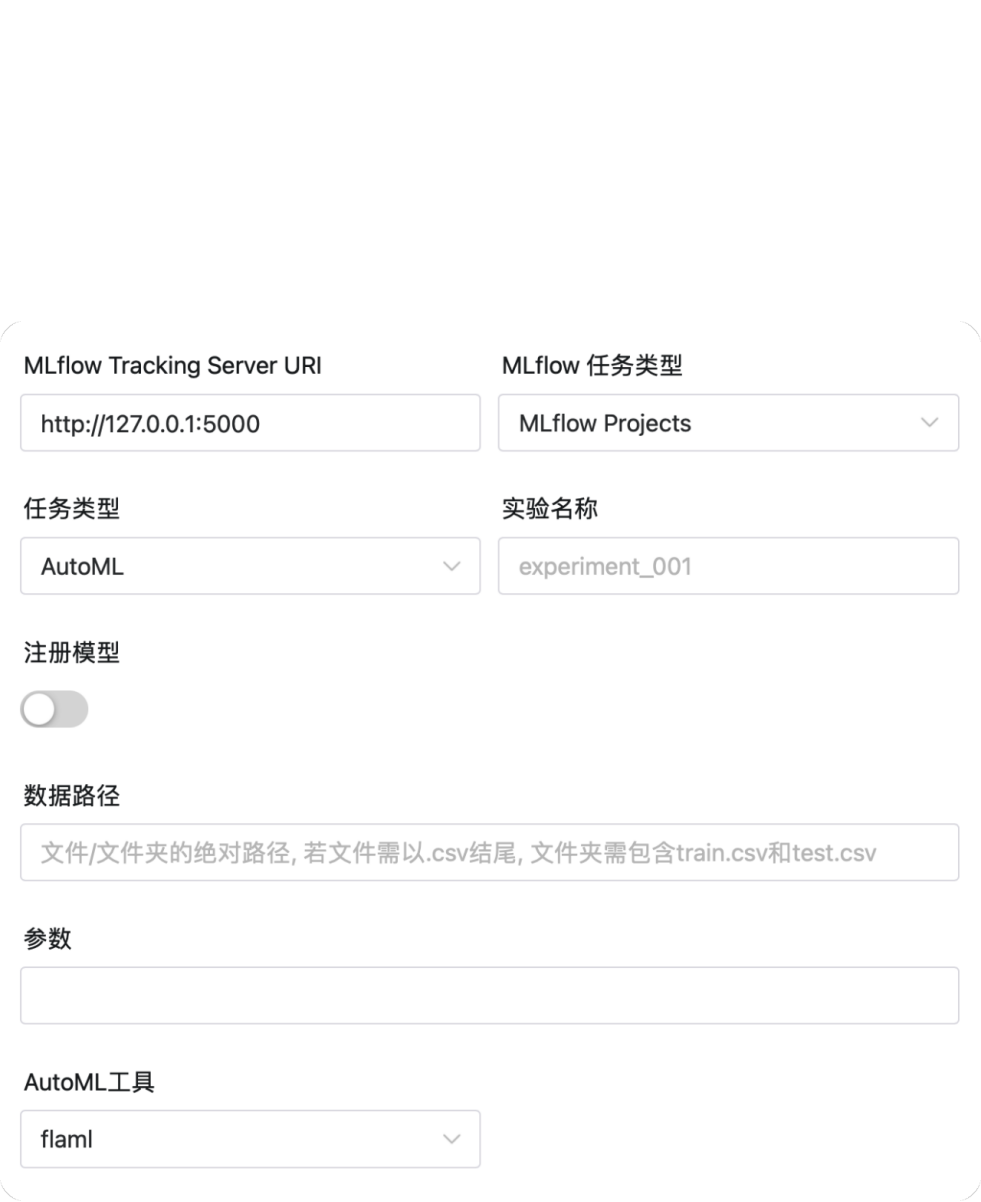Open the MLflow 任务类型 dropdown

(728, 423)
